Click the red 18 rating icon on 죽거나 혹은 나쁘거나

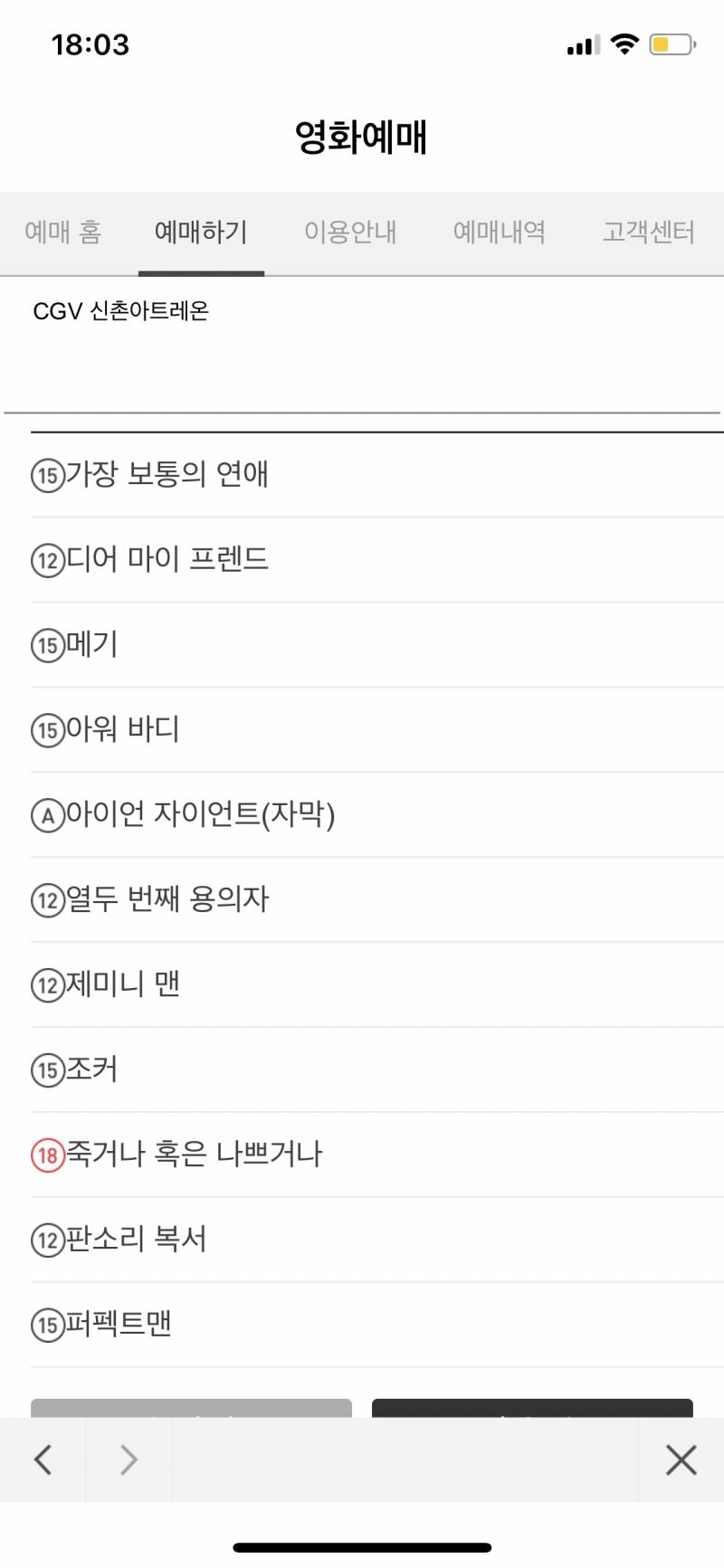[45, 1154]
